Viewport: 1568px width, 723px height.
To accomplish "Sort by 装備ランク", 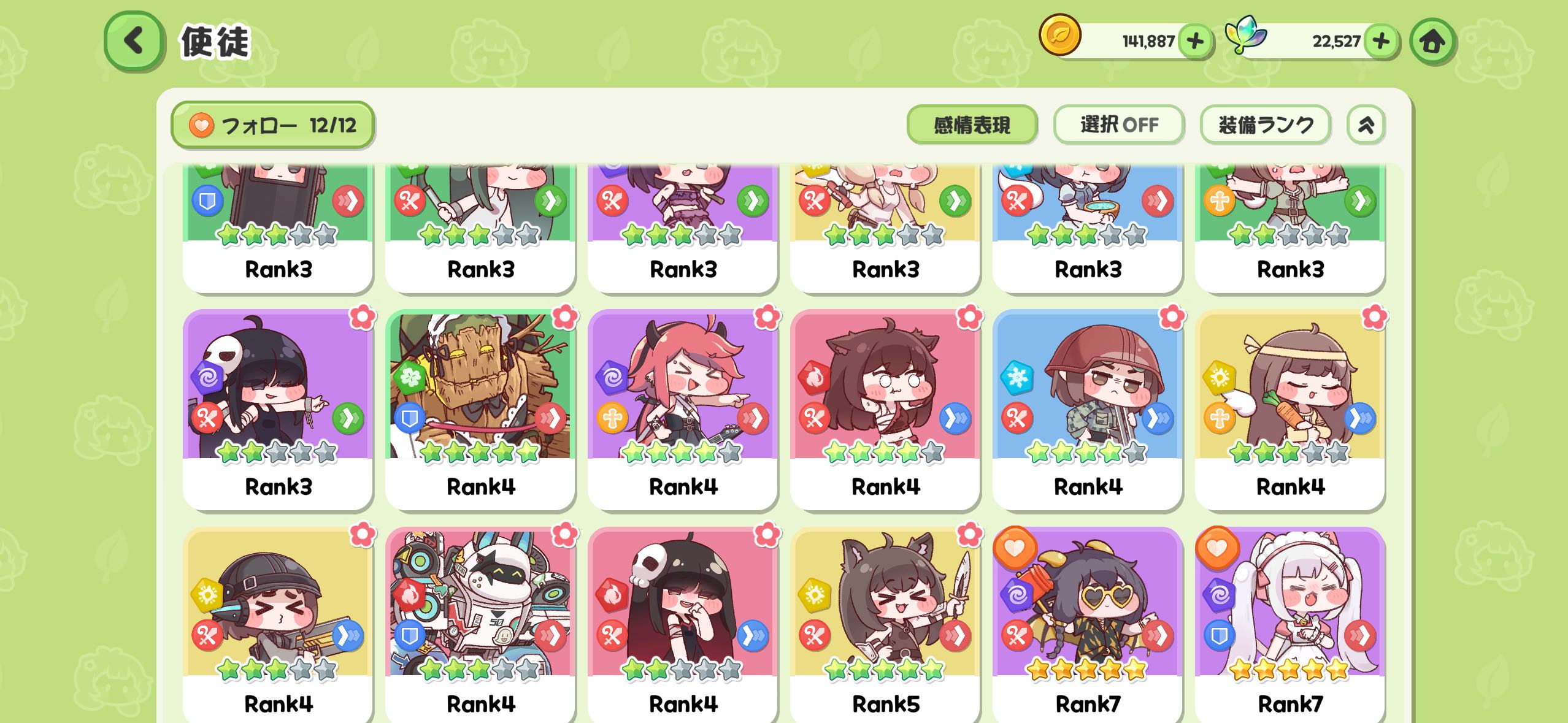I will click(1265, 125).
